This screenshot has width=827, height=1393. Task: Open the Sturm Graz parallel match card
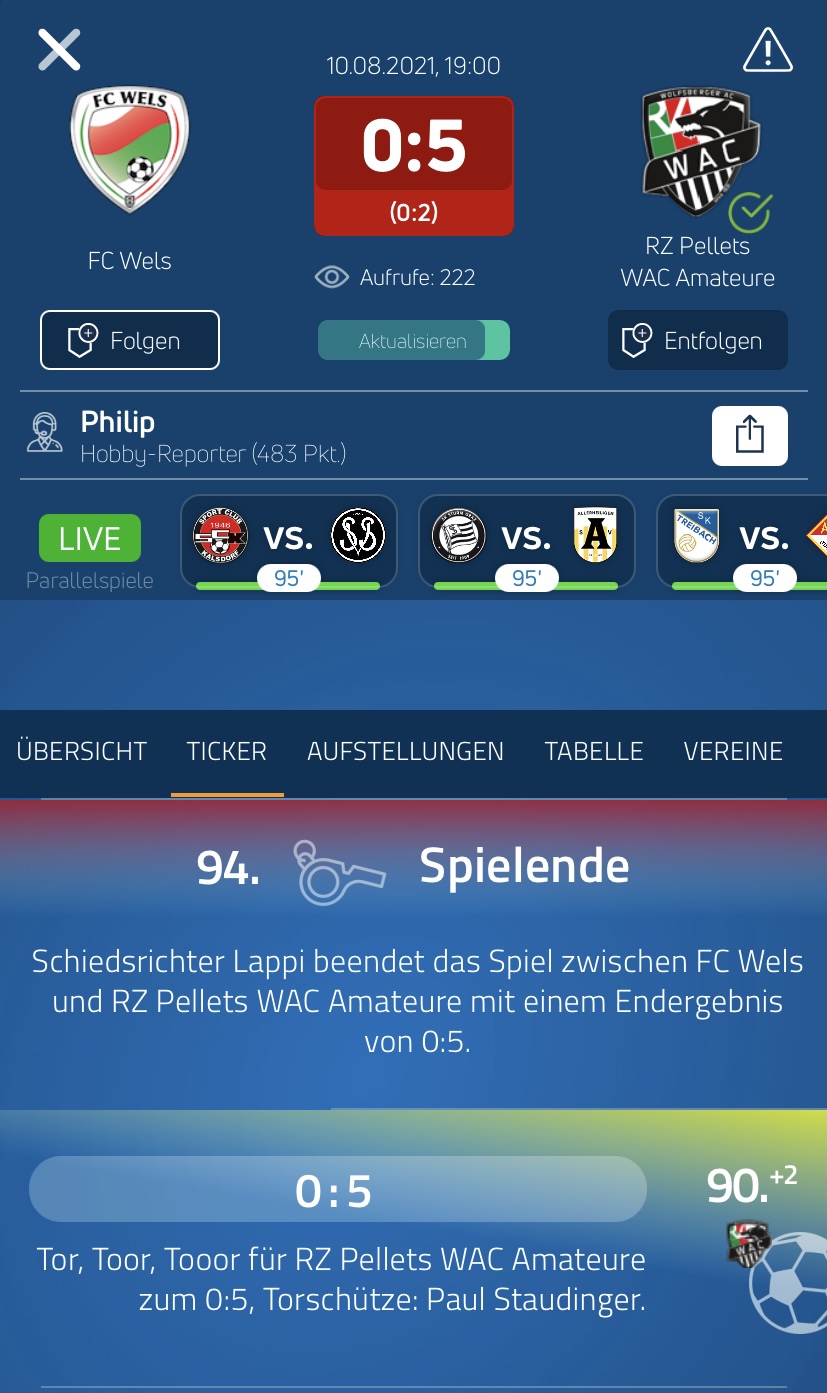point(527,541)
